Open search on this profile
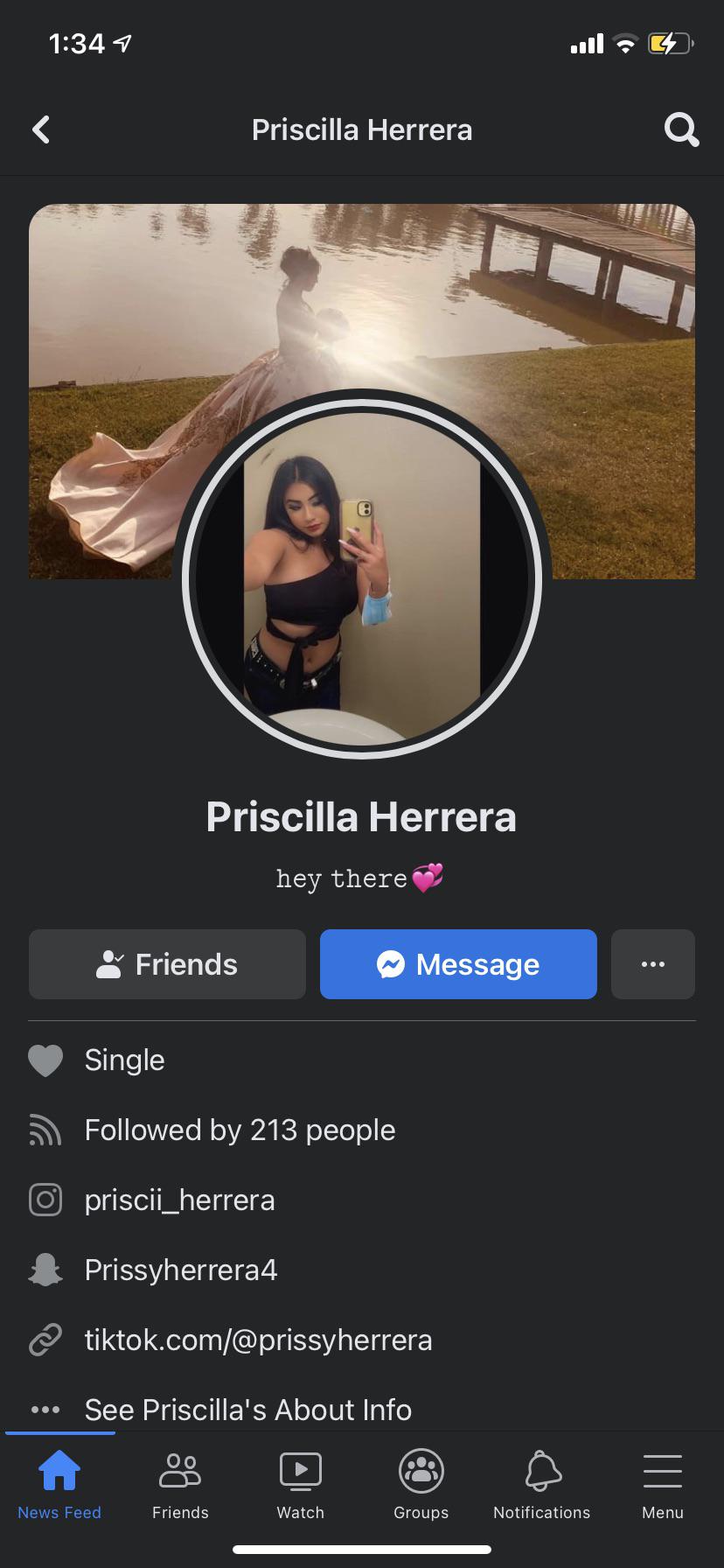724x1568 pixels. pyautogui.click(x=681, y=130)
